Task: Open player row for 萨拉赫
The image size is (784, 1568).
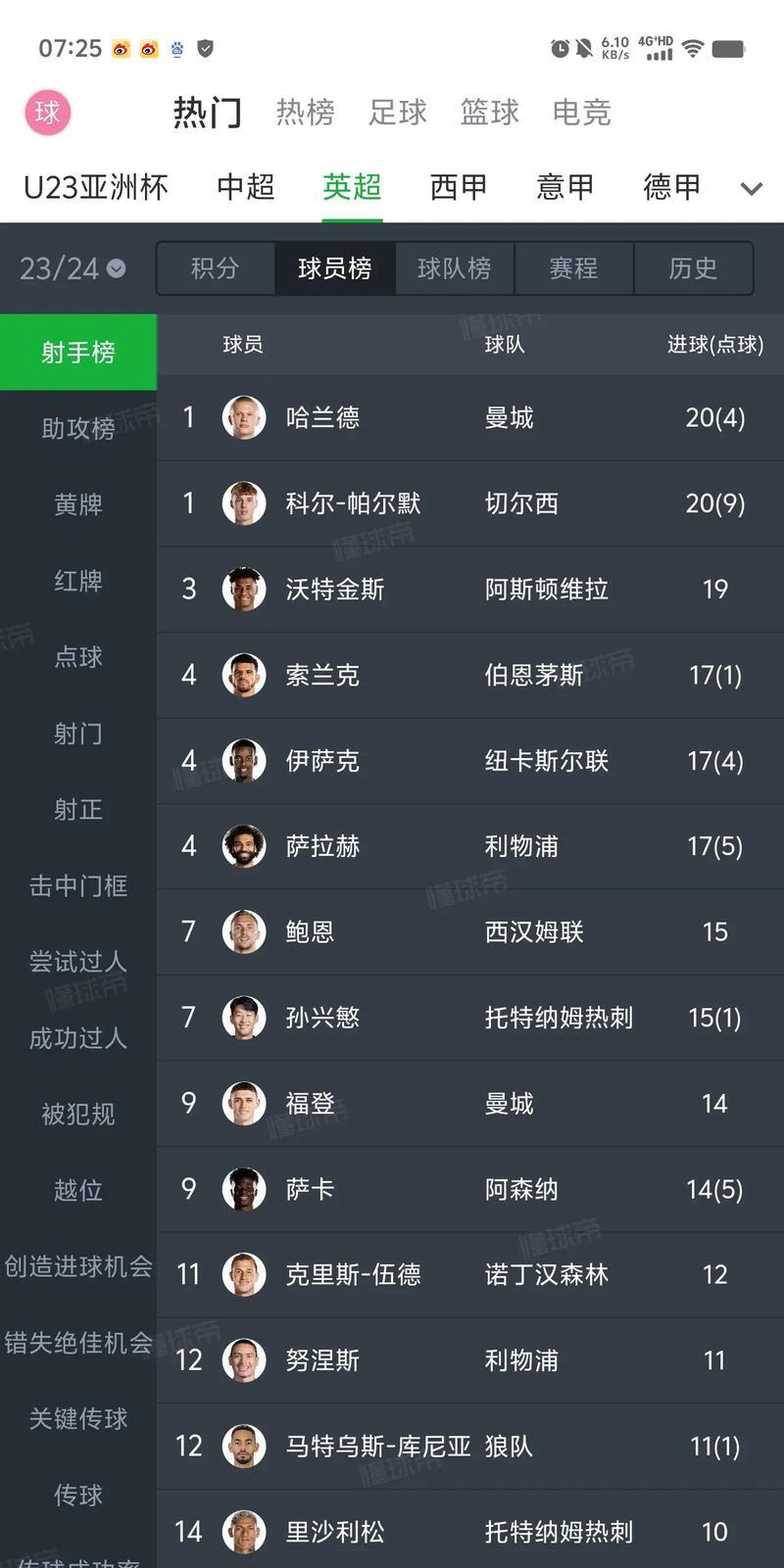Action: 470,846
